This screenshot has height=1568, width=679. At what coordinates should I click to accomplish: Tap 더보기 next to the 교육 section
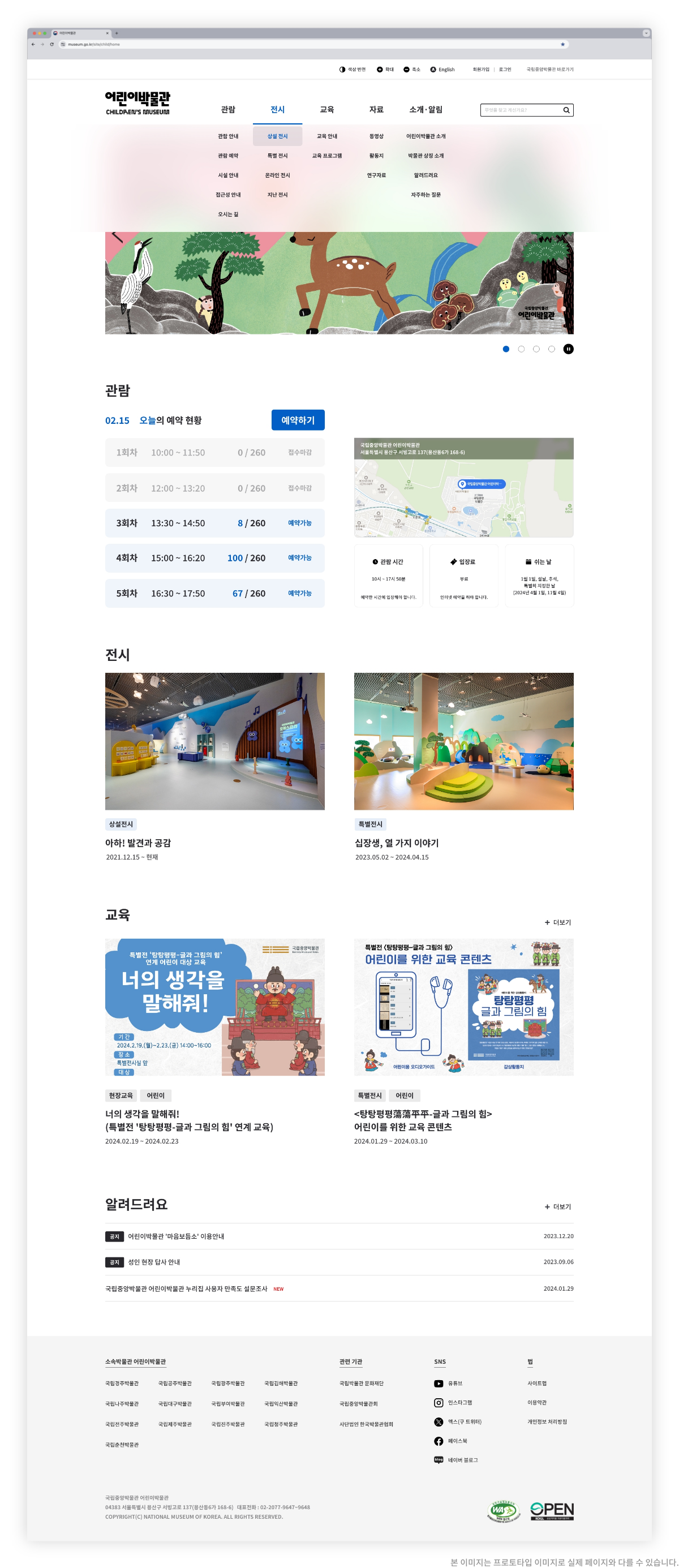click(558, 922)
